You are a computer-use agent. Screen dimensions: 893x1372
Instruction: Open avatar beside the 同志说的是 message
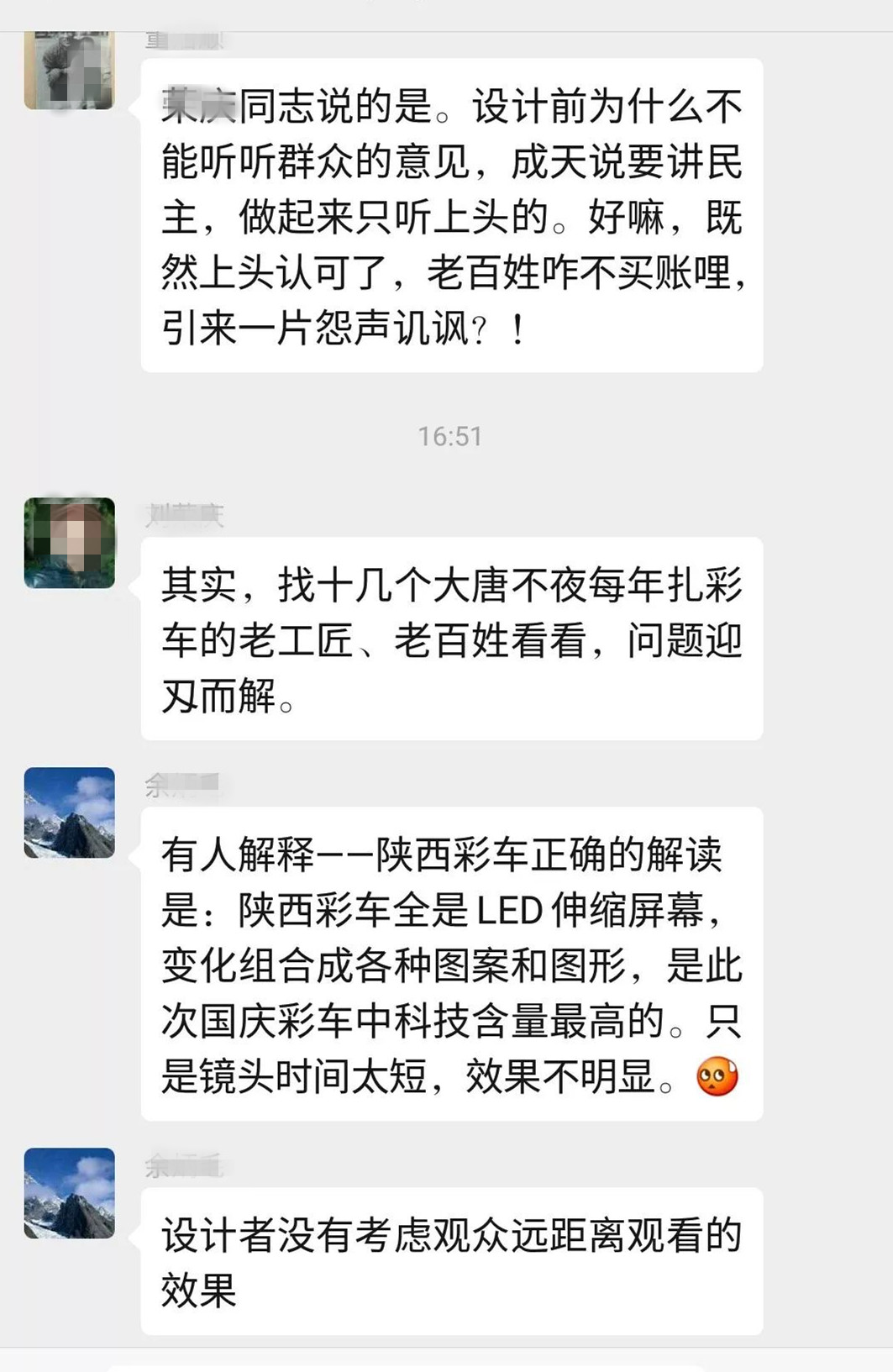pyautogui.click(x=69, y=71)
